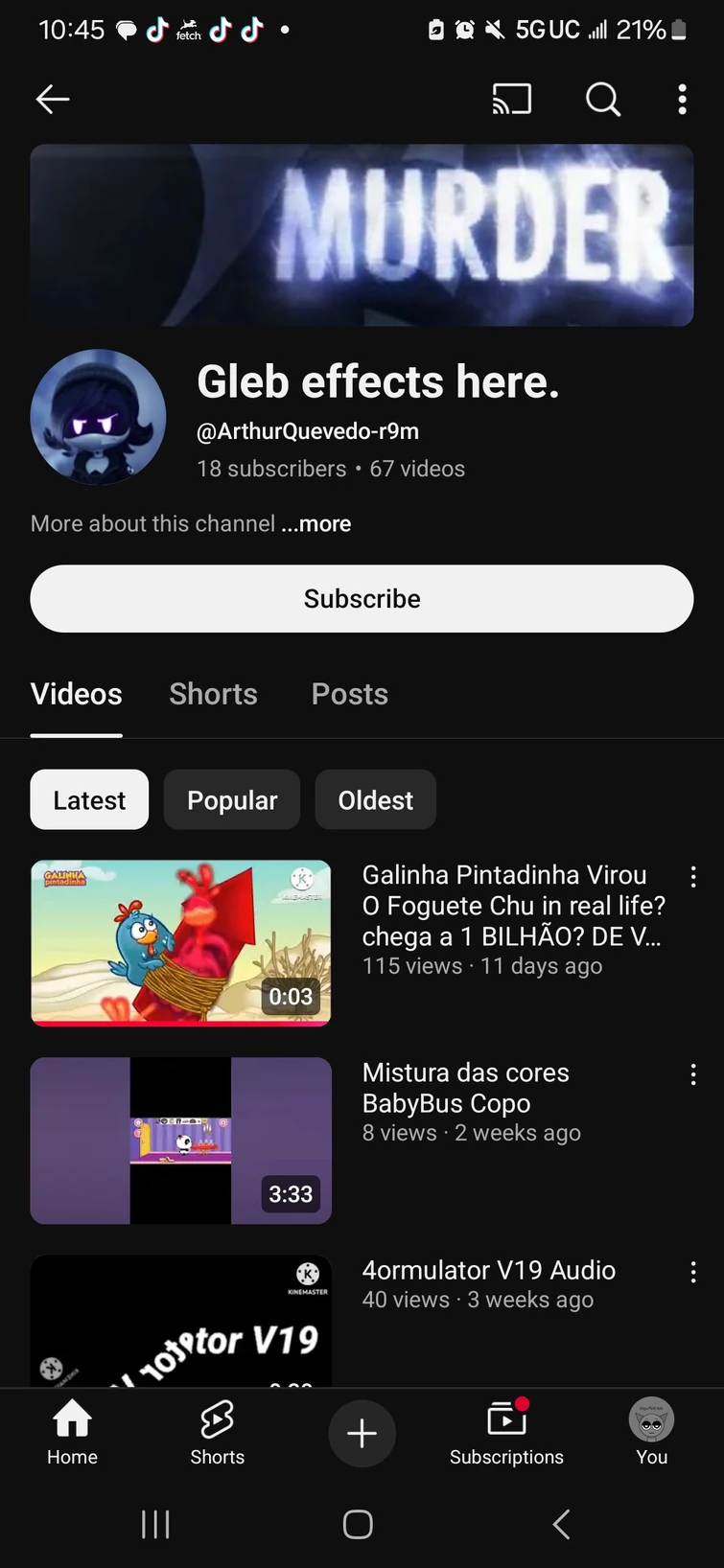Open options for Mistura das cores video
The image size is (724, 1568).
tap(692, 1074)
